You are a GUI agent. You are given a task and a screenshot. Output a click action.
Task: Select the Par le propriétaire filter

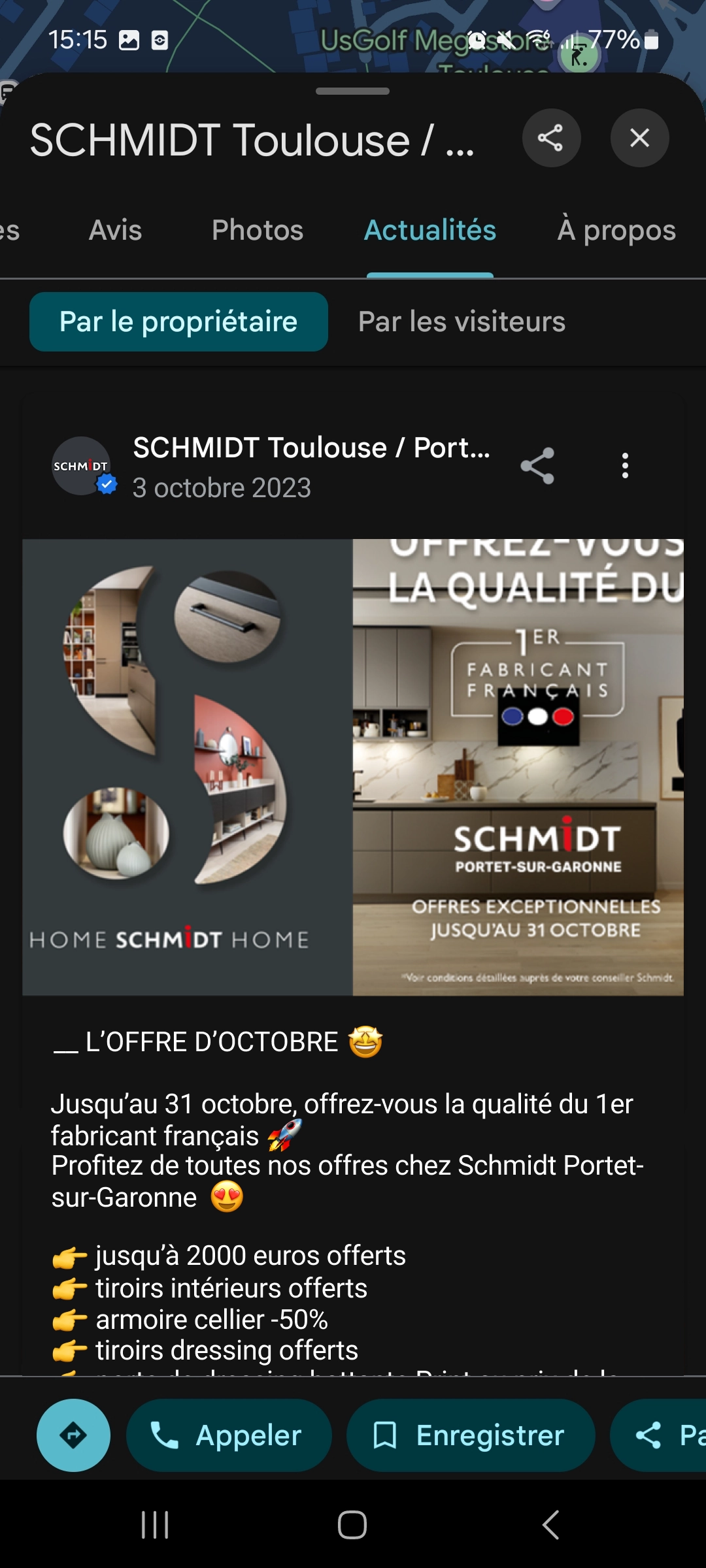coord(178,321)
